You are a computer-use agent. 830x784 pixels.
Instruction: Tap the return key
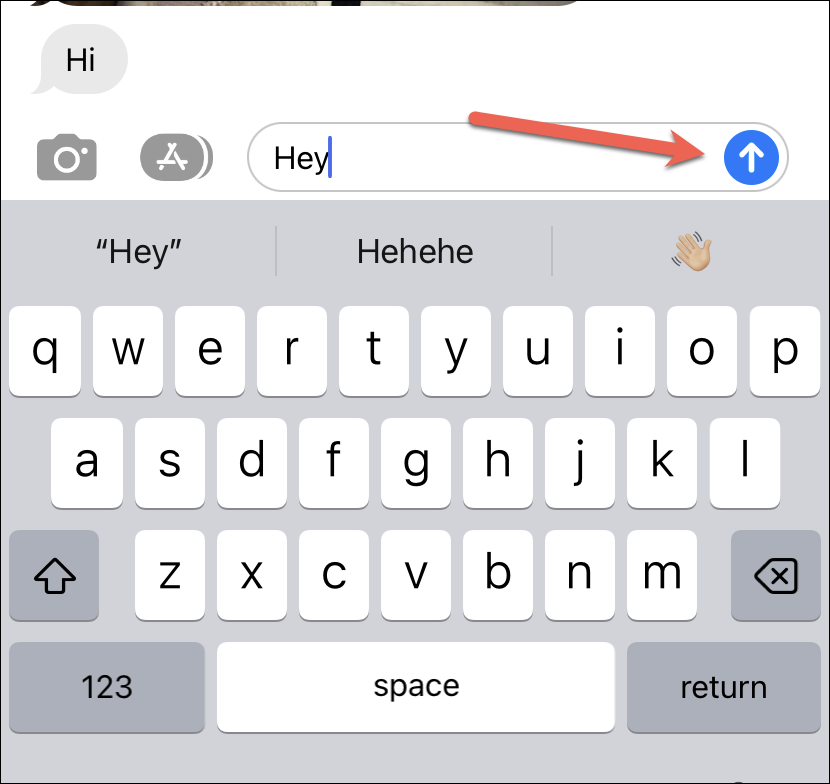coord(724,687)
